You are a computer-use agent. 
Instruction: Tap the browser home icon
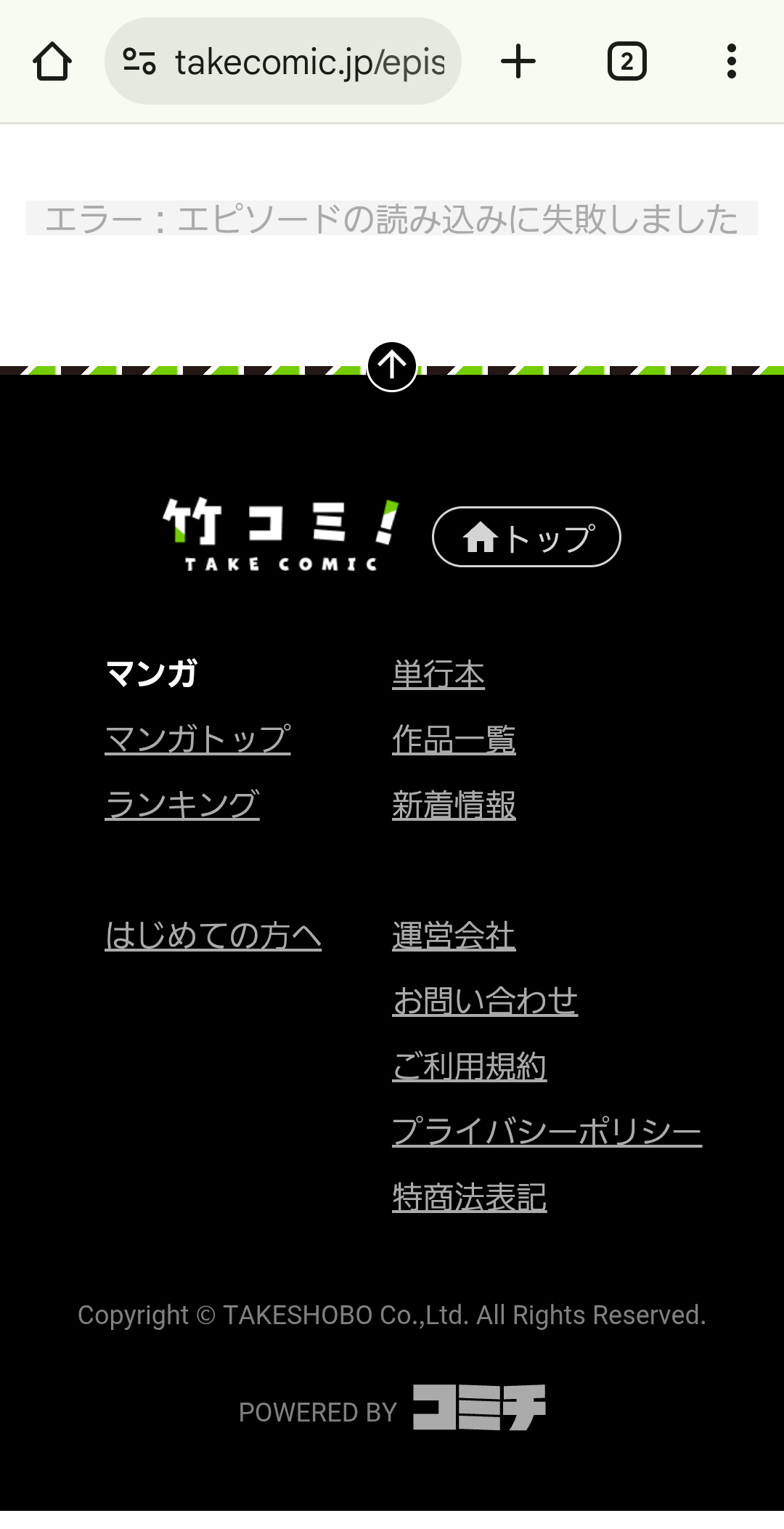click(x=52, y=62)
